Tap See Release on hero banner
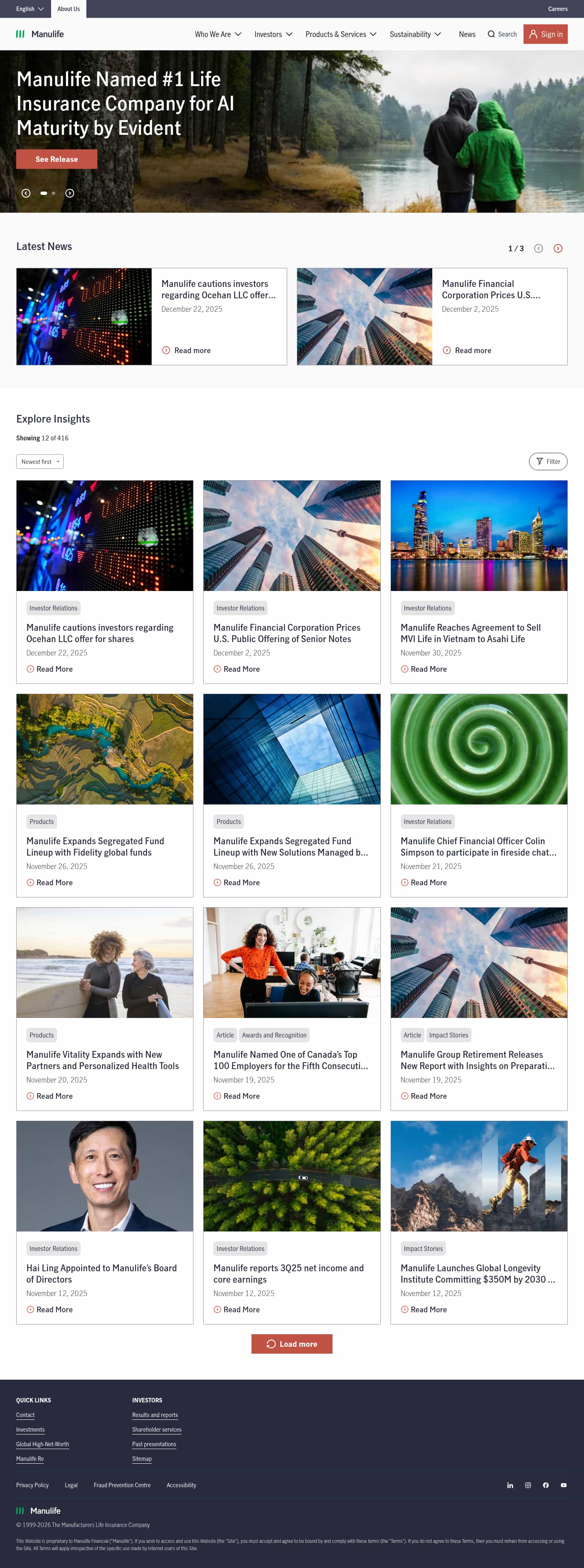The height and width of the screenshot is (1568, 584). point(57,159)
